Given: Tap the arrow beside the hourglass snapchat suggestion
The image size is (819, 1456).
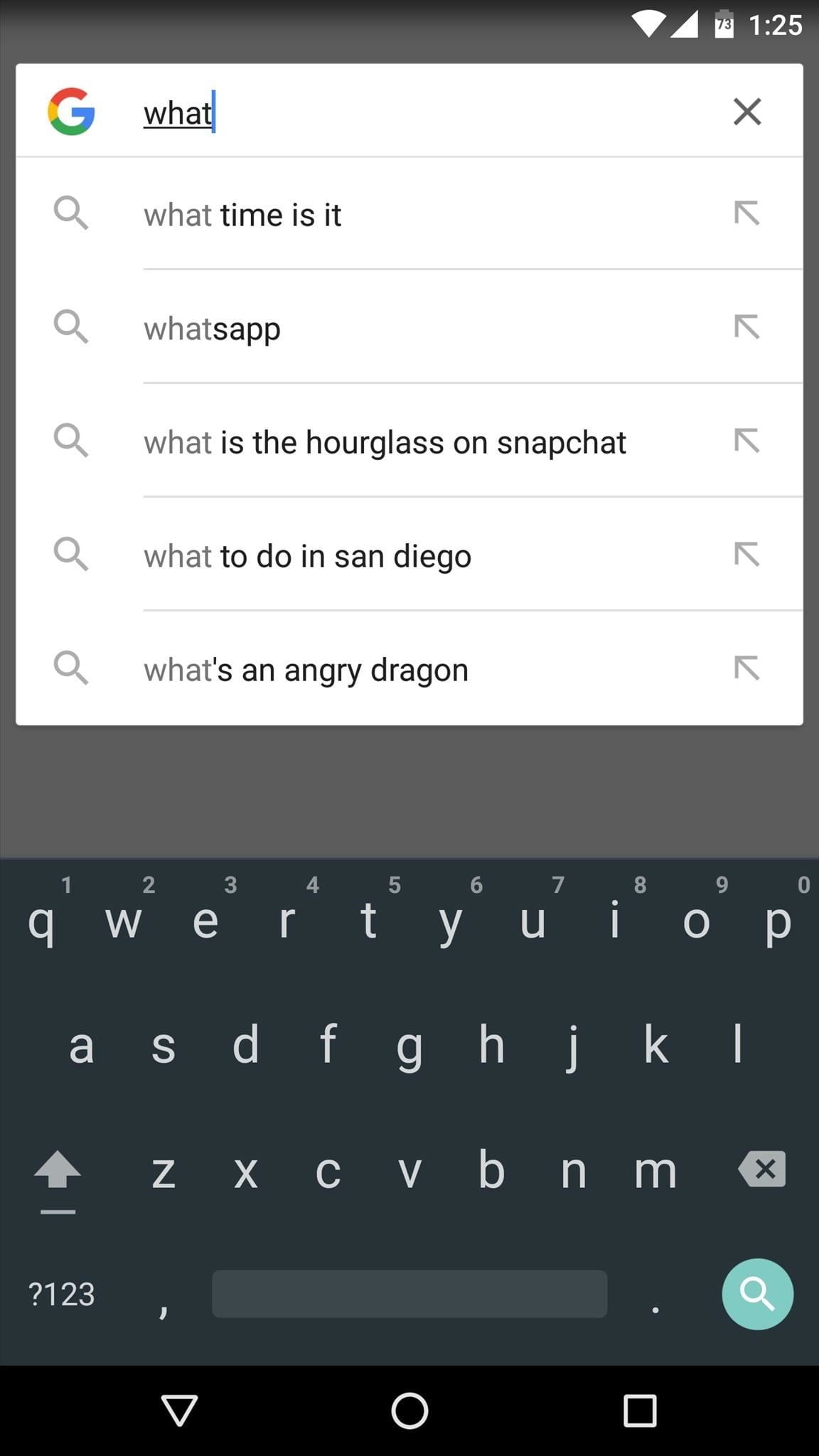Looking at the screenshot, I should pyautogui.click(x=746, y=441).
